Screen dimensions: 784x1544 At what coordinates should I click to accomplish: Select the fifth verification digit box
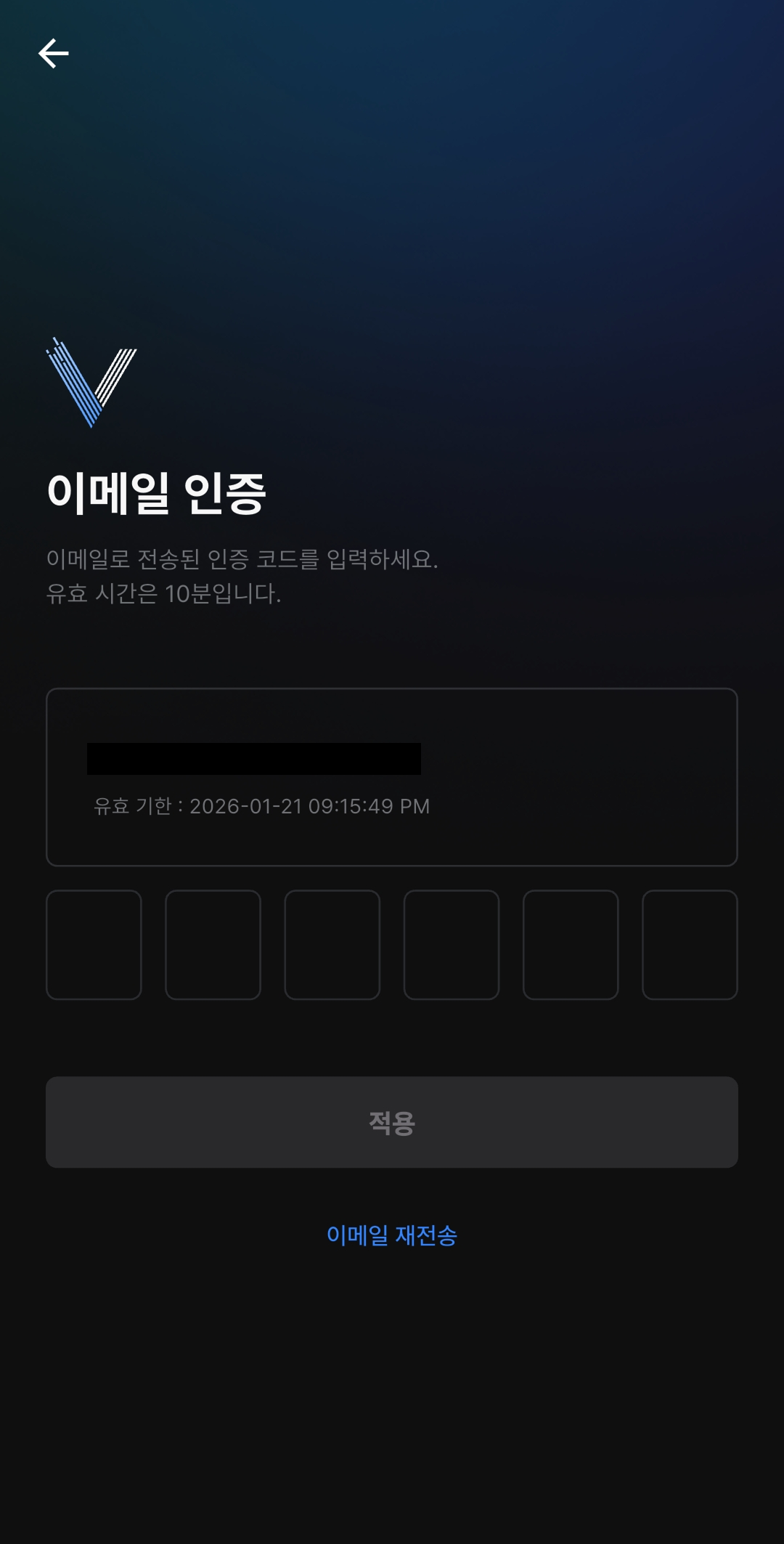point(571,945)
